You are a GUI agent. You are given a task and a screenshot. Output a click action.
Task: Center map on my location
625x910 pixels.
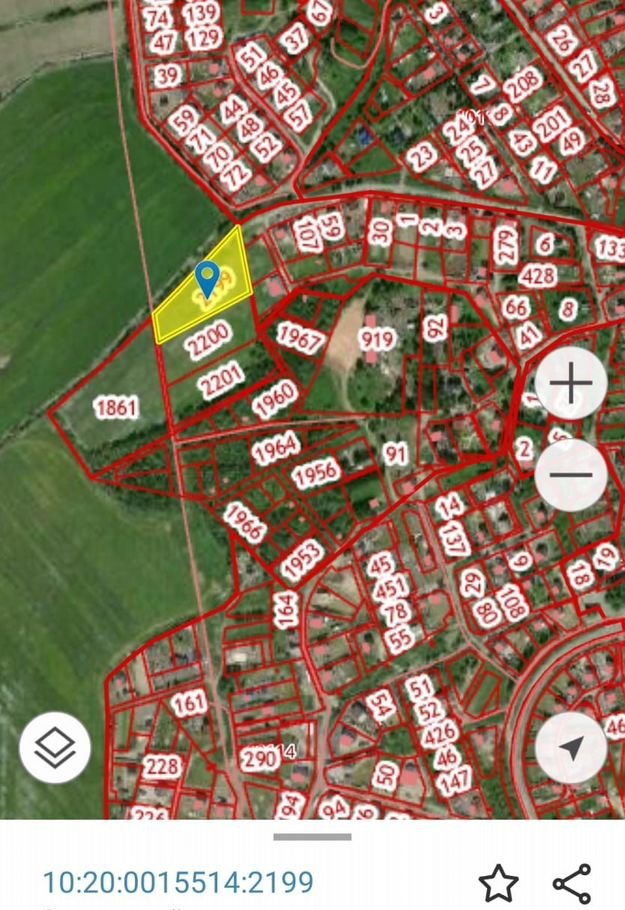tap(570, 747)
